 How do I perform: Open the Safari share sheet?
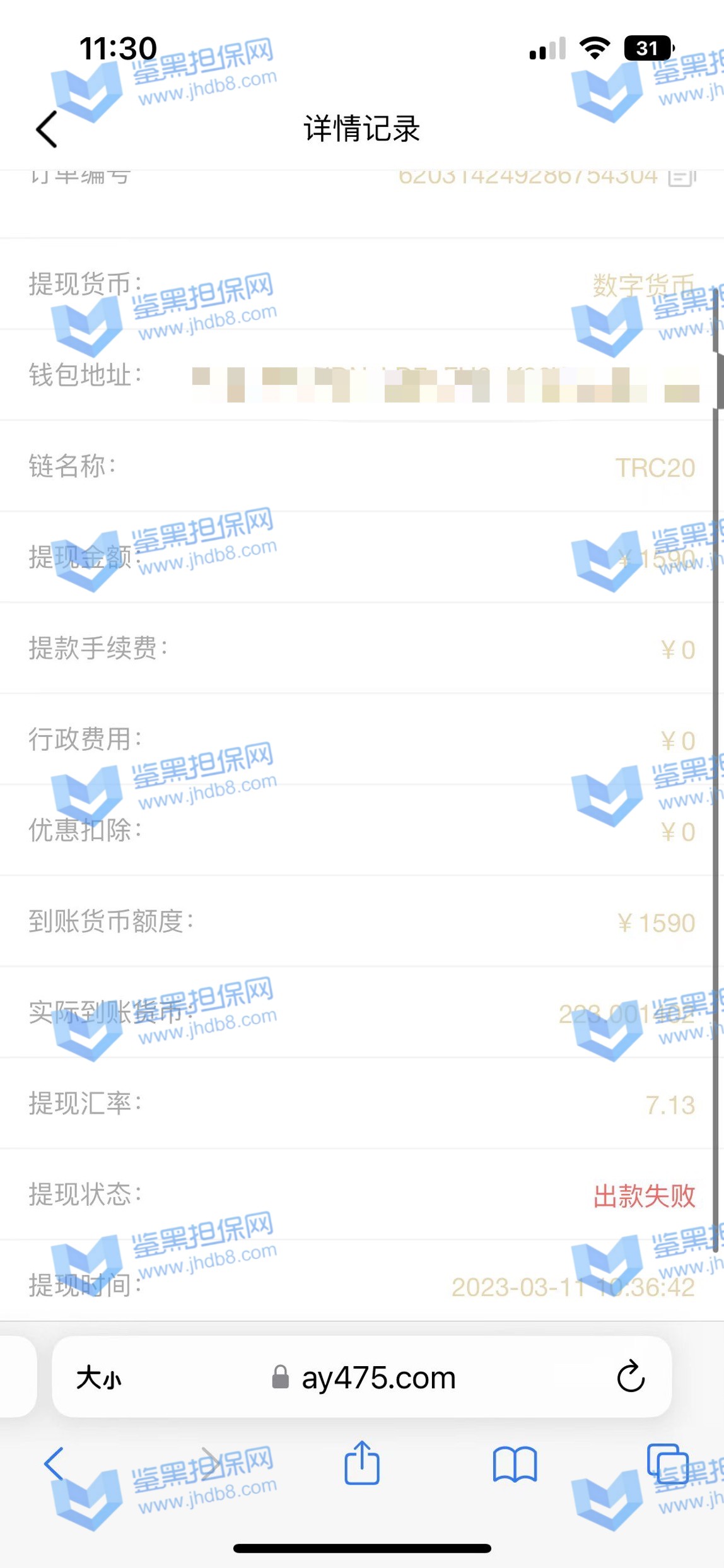coord(362,1463)
